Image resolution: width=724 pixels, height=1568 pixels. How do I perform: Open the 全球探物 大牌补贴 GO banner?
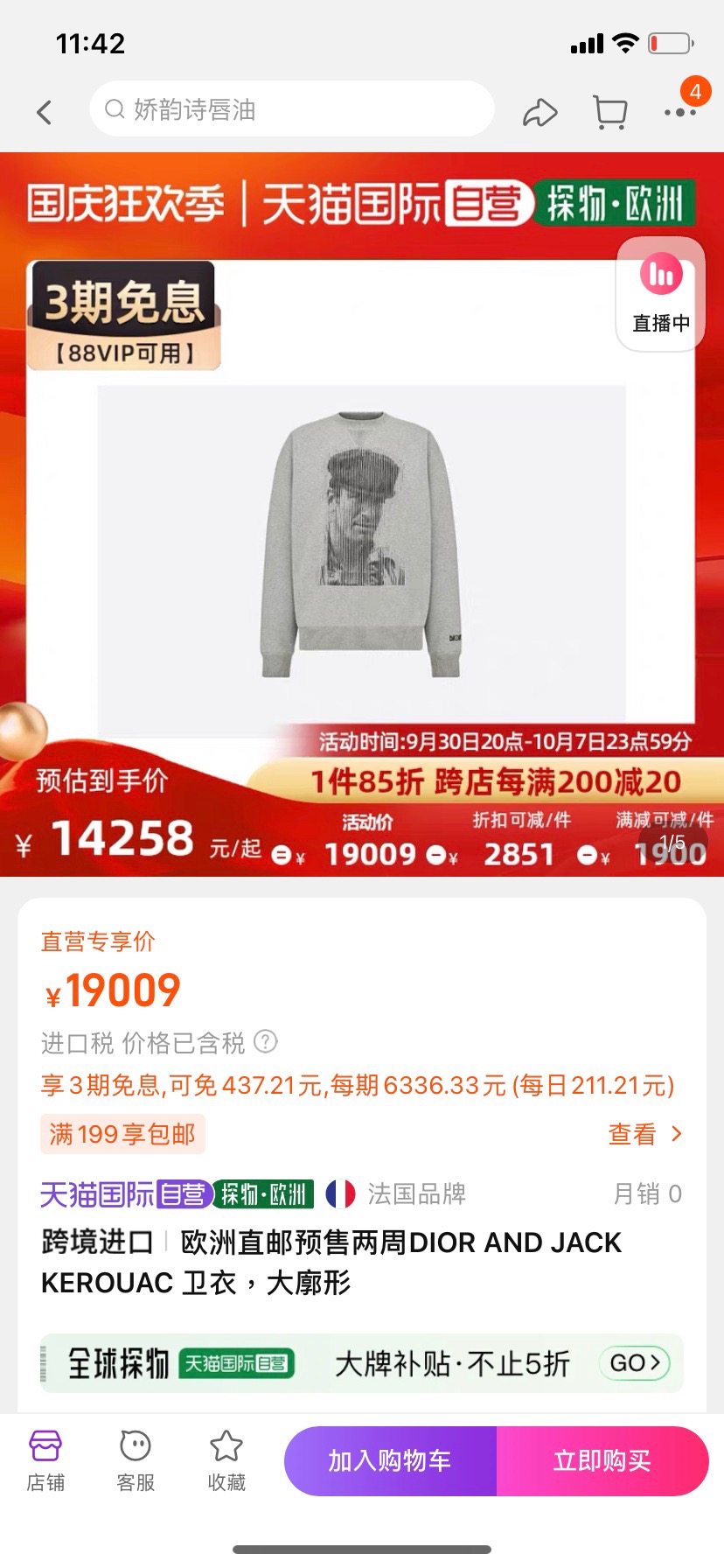[361, 1363]
